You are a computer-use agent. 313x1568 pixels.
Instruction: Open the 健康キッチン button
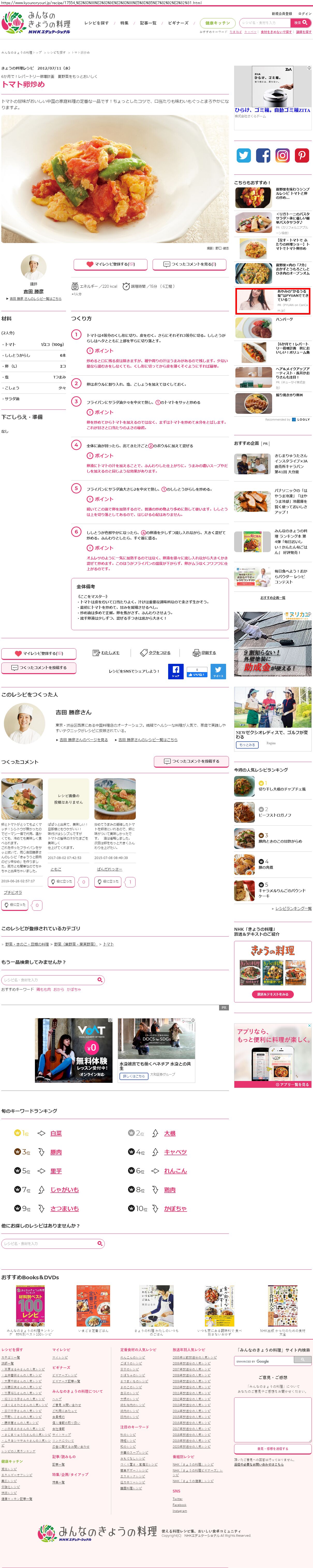point(217,22)
